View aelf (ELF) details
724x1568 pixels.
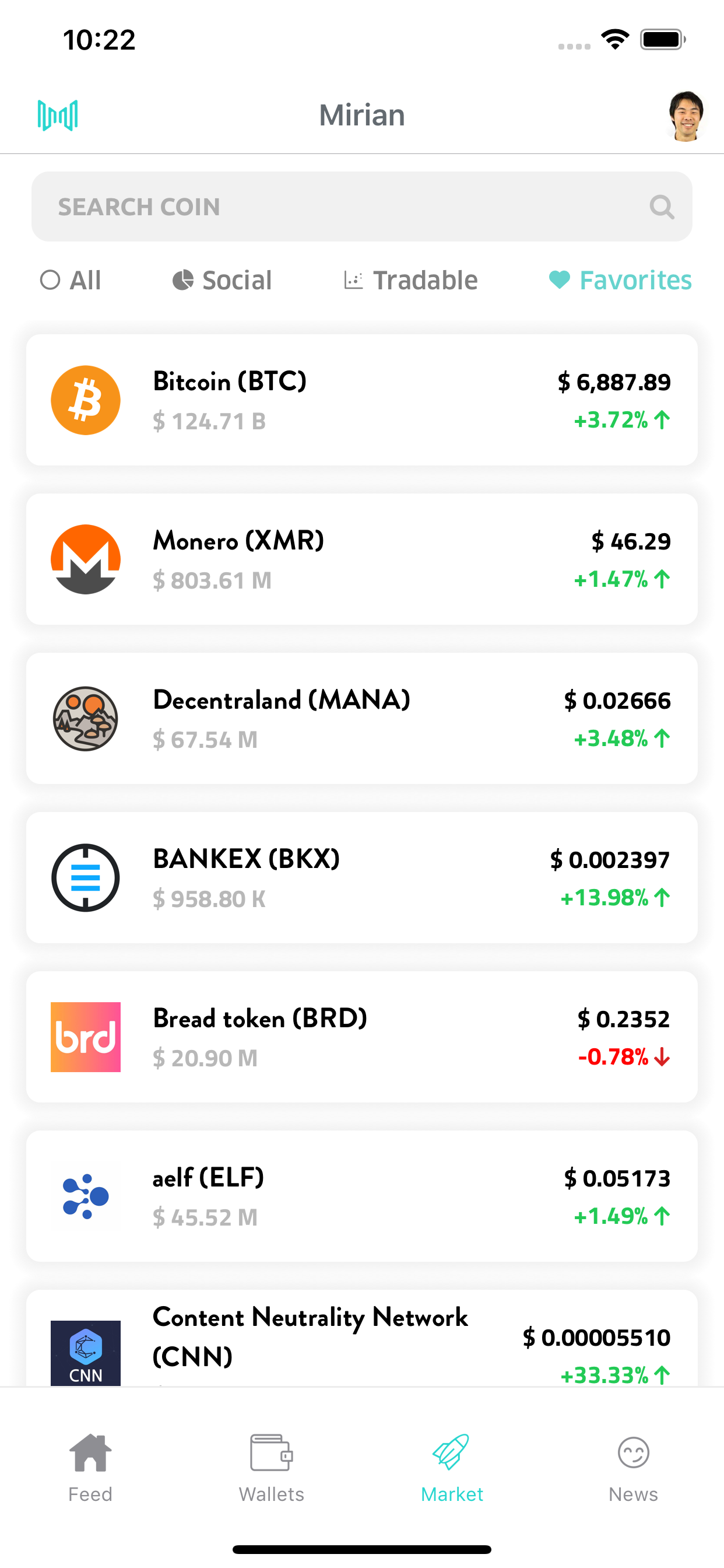pos(362,1196)
